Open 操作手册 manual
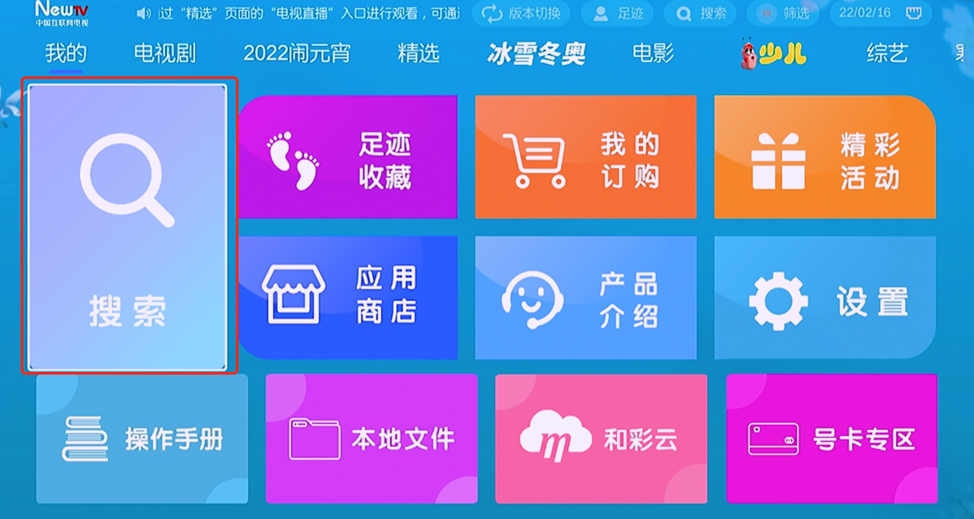 coord(142,439)
